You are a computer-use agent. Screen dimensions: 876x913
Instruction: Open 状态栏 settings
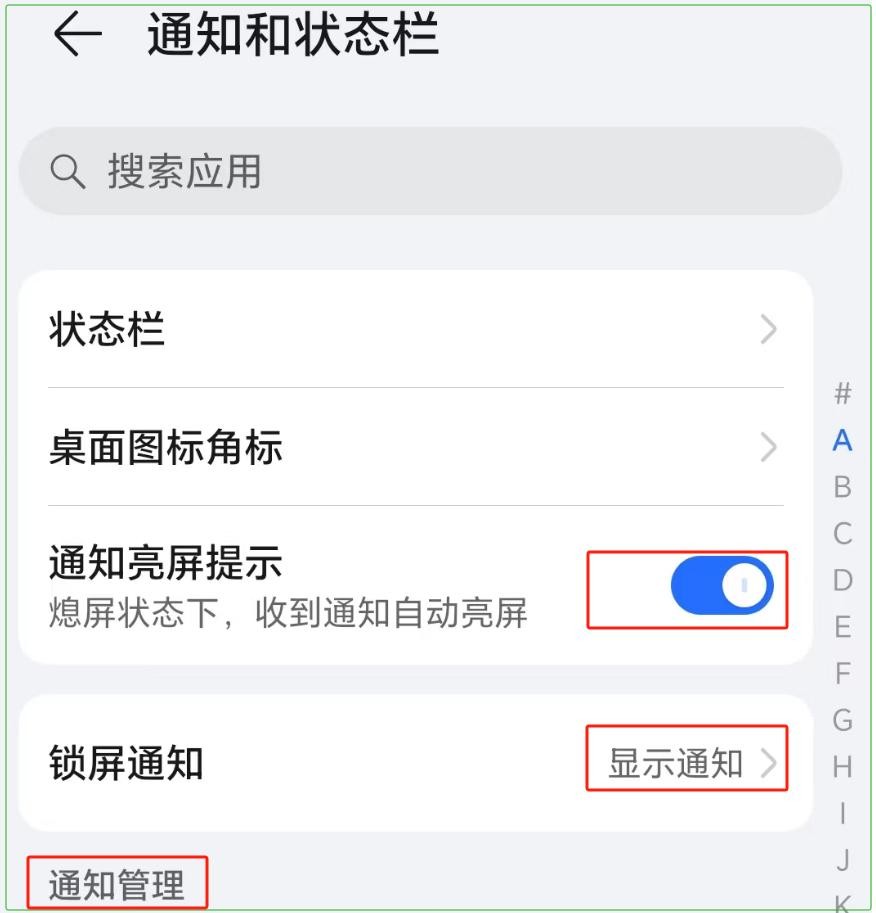pos(415,329)
